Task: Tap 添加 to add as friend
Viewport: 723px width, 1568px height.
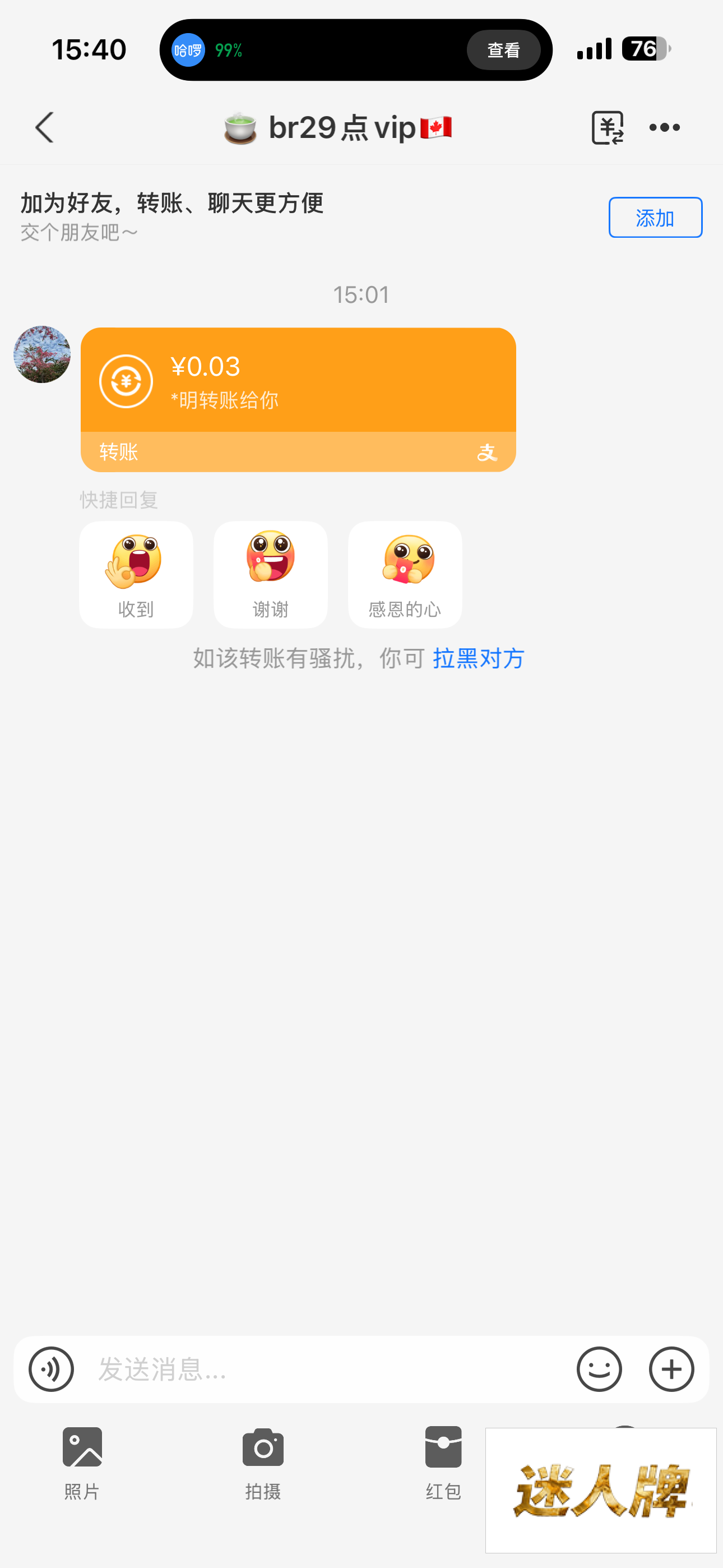Action: click(655, 217)
